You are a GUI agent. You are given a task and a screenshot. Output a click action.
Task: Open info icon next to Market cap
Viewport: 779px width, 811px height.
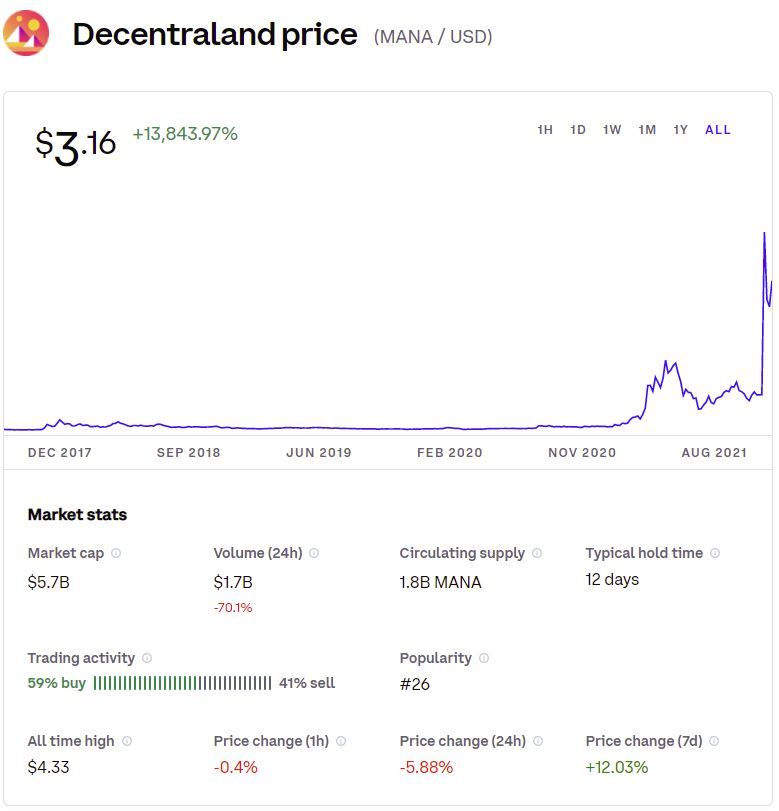coord(116,553)
